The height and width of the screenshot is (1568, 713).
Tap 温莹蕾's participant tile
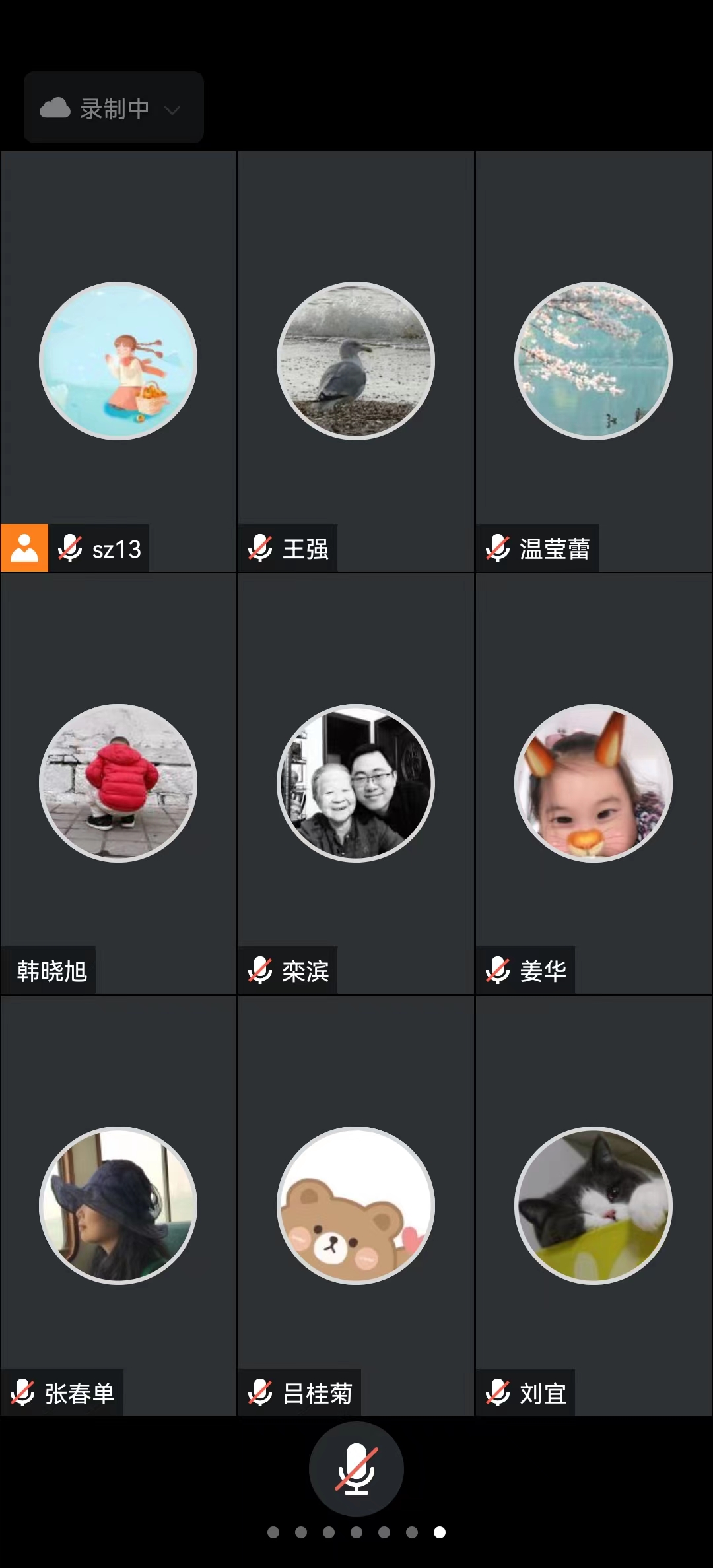(594, 361)
